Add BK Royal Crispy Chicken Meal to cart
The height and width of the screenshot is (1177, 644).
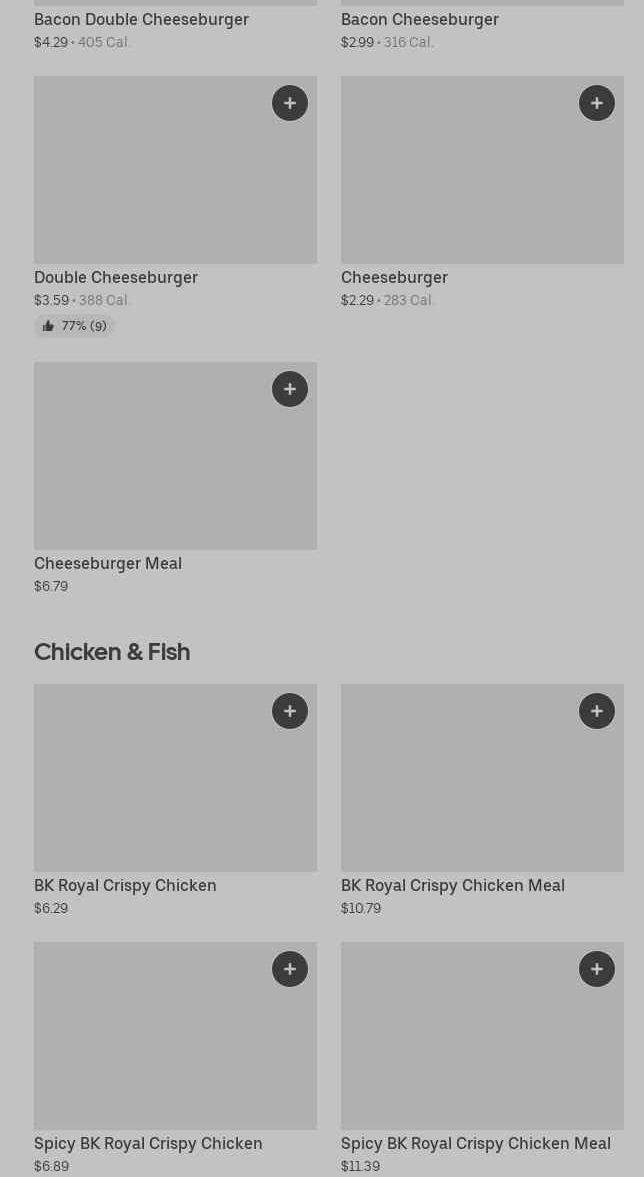(597, 711)
